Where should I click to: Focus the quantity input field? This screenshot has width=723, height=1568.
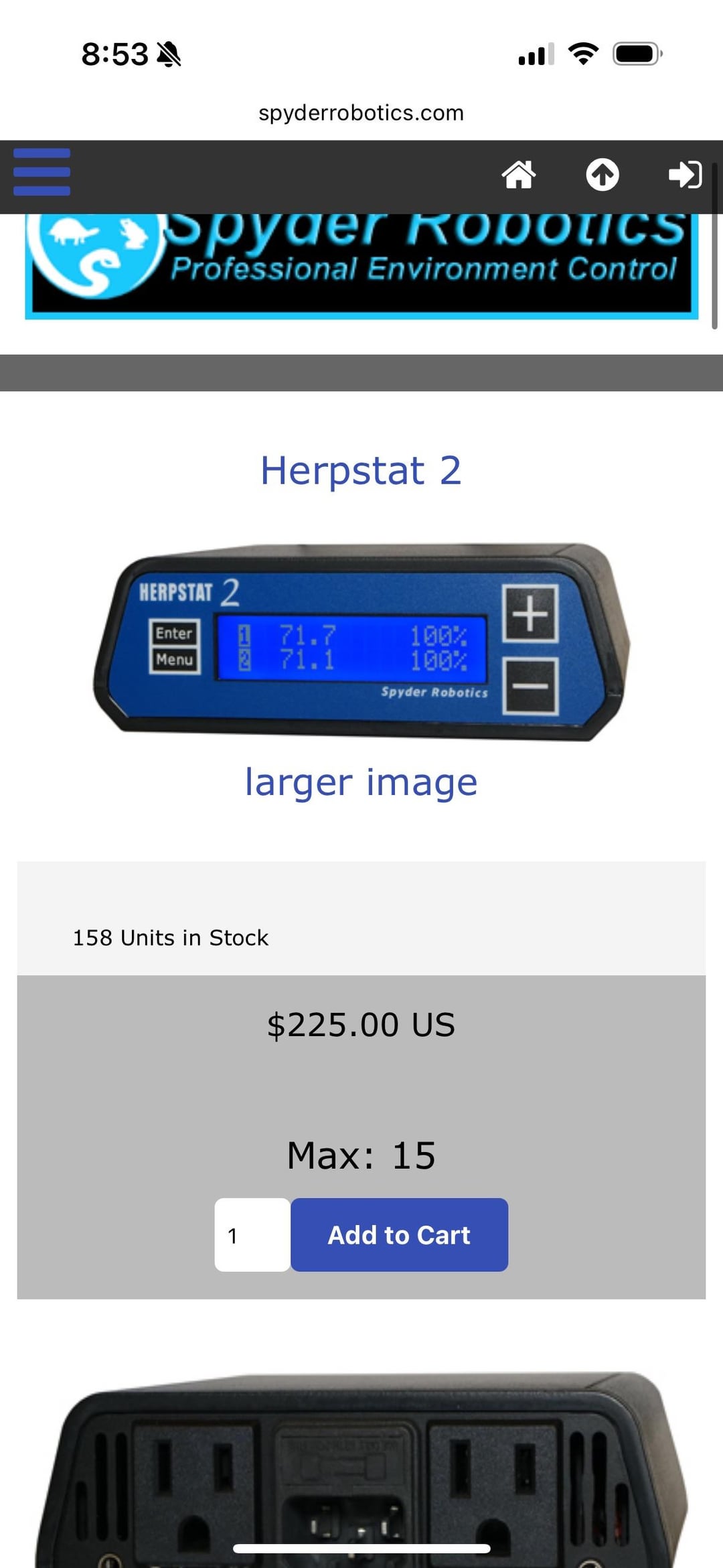tap(252, 1234)
